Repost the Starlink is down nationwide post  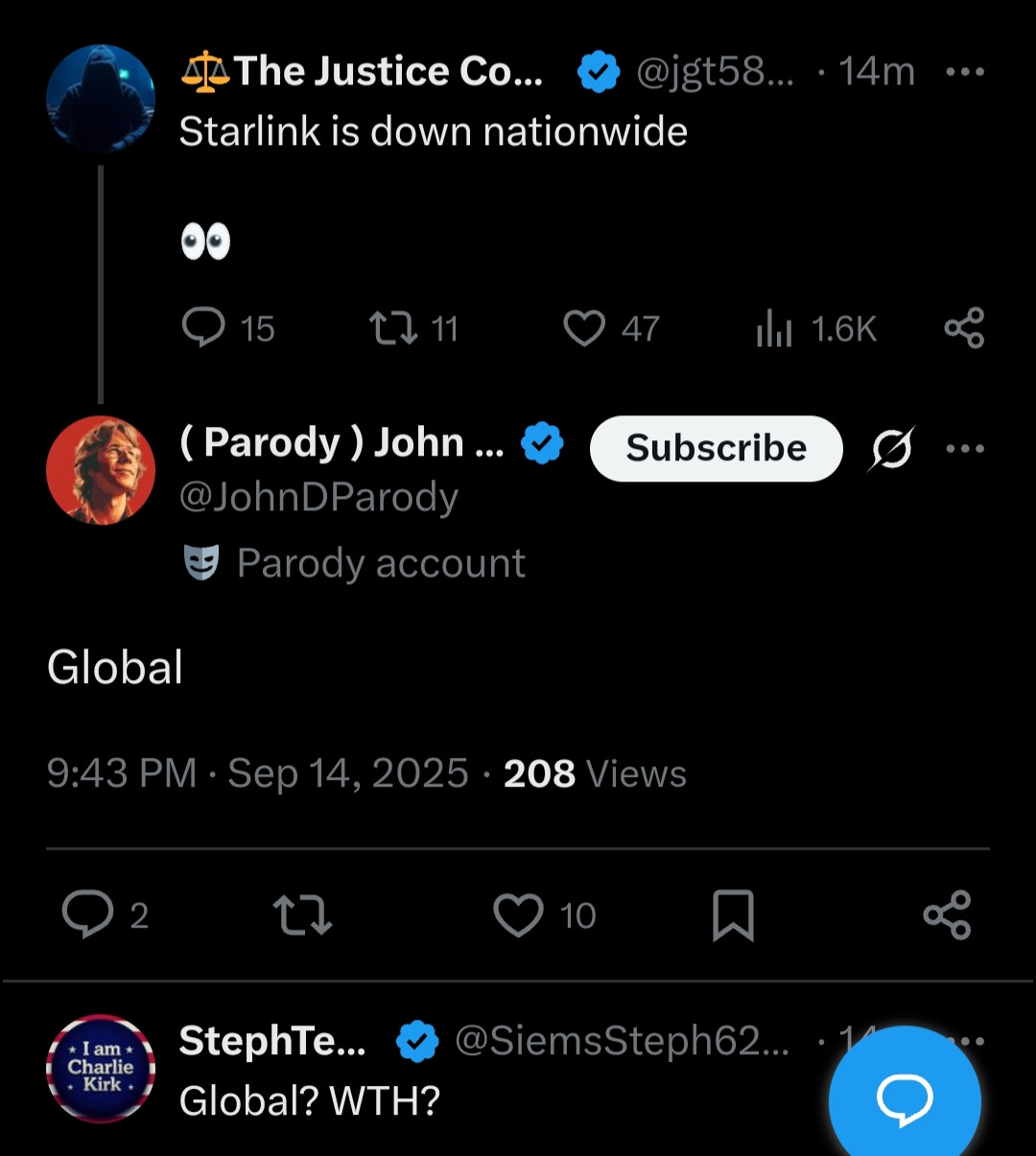click(x=393, y=328)
